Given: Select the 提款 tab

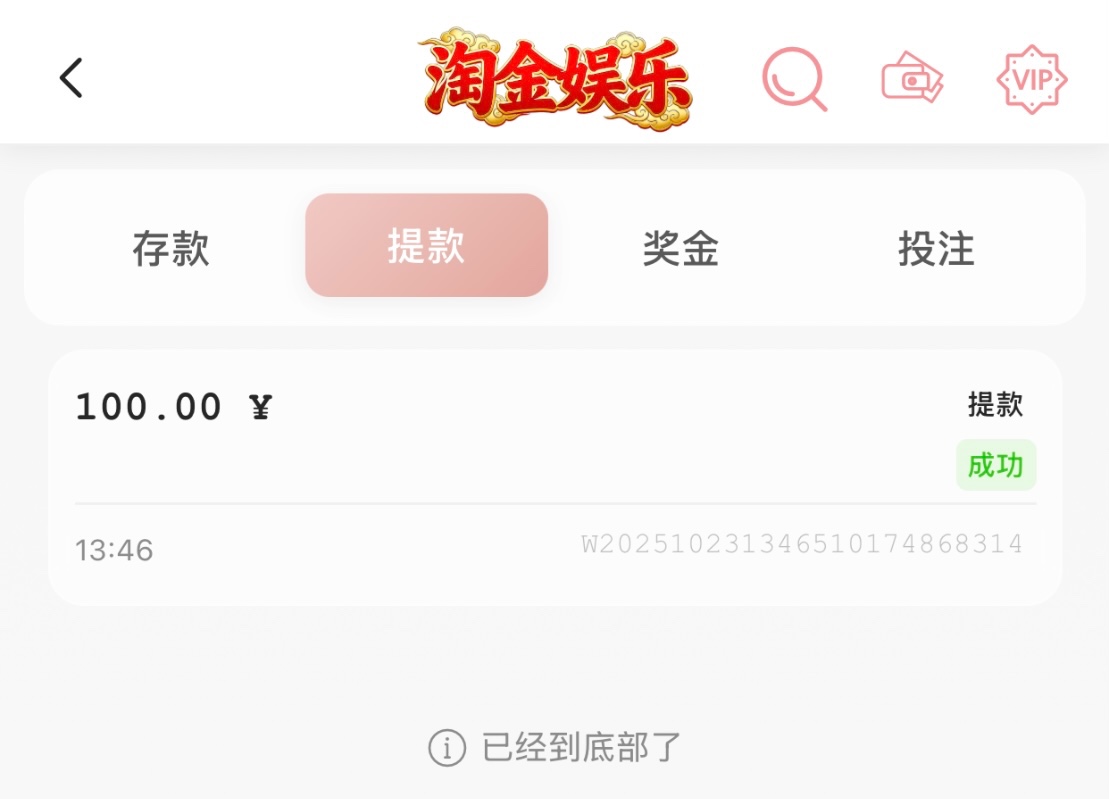Looking at the screenshot, I should click(426, 246).
